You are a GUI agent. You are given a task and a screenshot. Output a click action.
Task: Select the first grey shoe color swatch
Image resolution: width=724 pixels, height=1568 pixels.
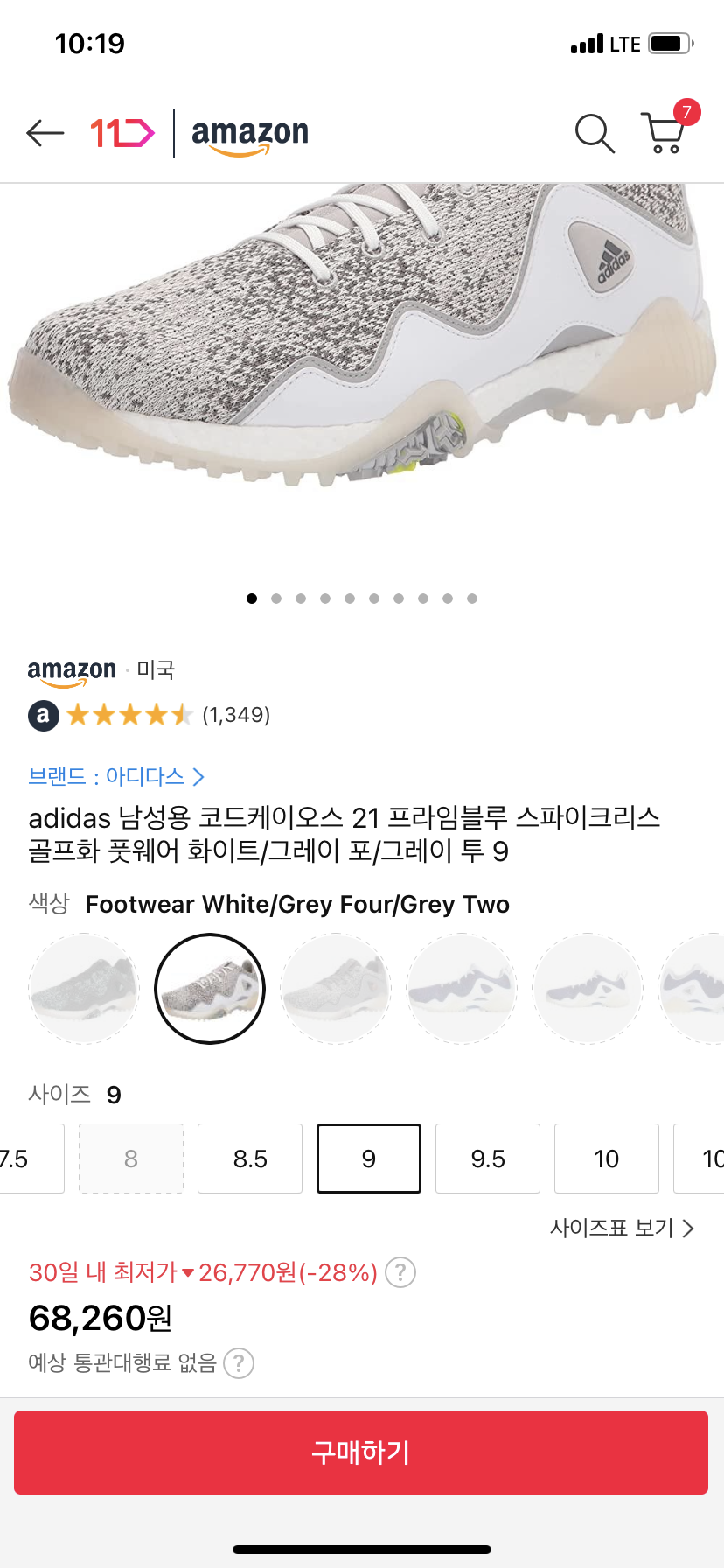(x=84, y=989)
